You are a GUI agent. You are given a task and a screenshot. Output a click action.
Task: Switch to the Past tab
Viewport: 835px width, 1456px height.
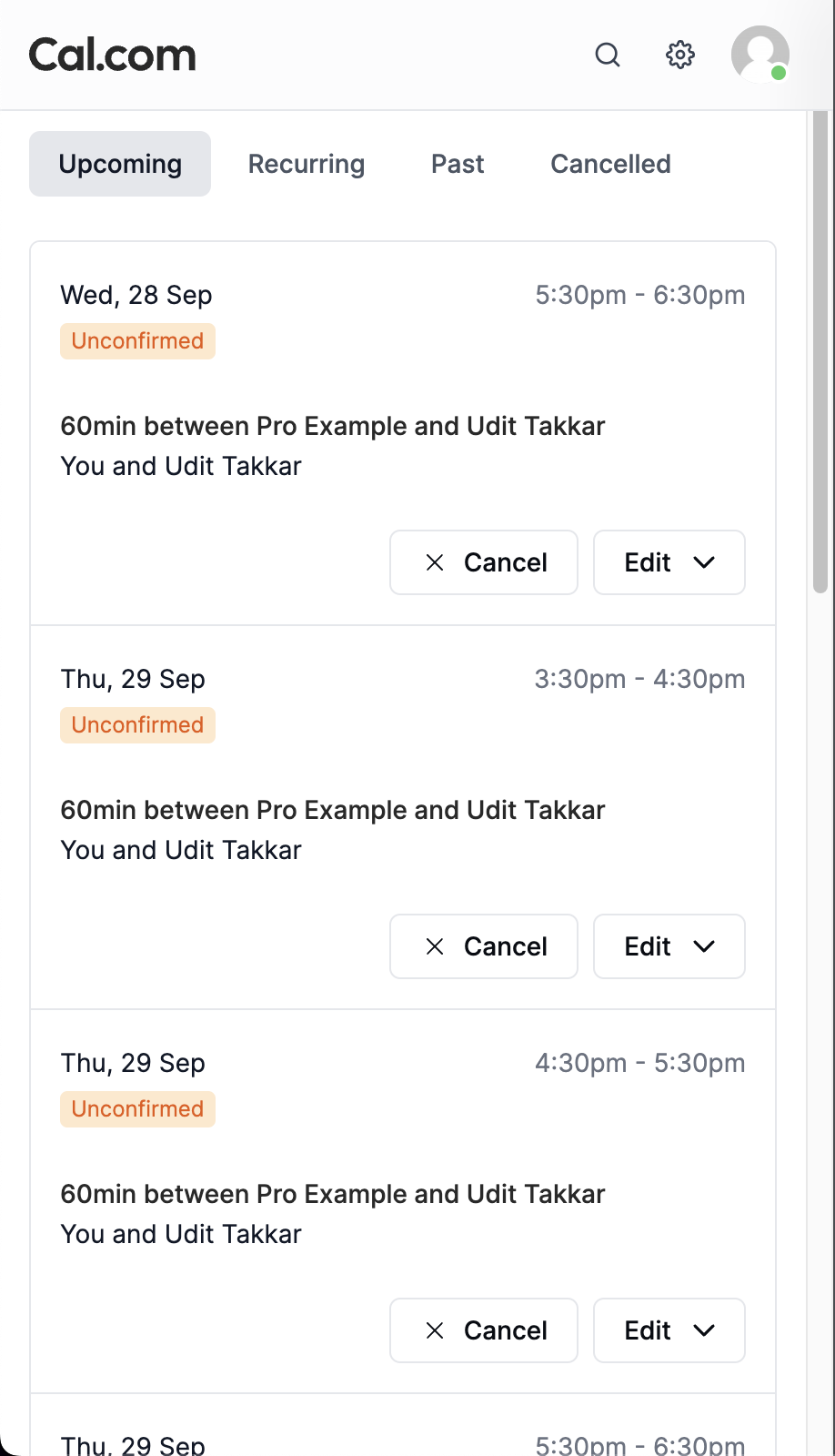click(x=458, y=164)
